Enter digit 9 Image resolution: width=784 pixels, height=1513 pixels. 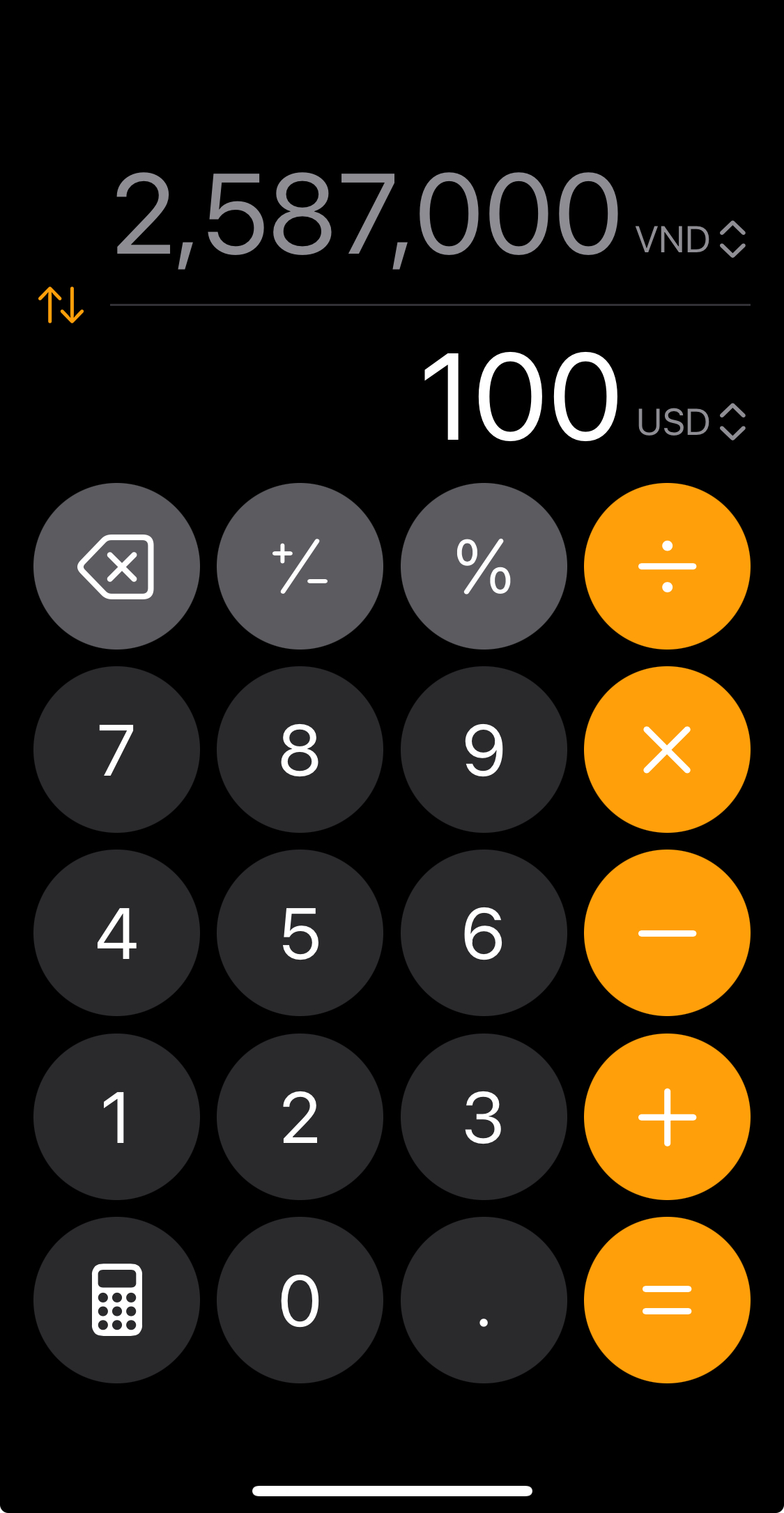(x=484, y=750)
